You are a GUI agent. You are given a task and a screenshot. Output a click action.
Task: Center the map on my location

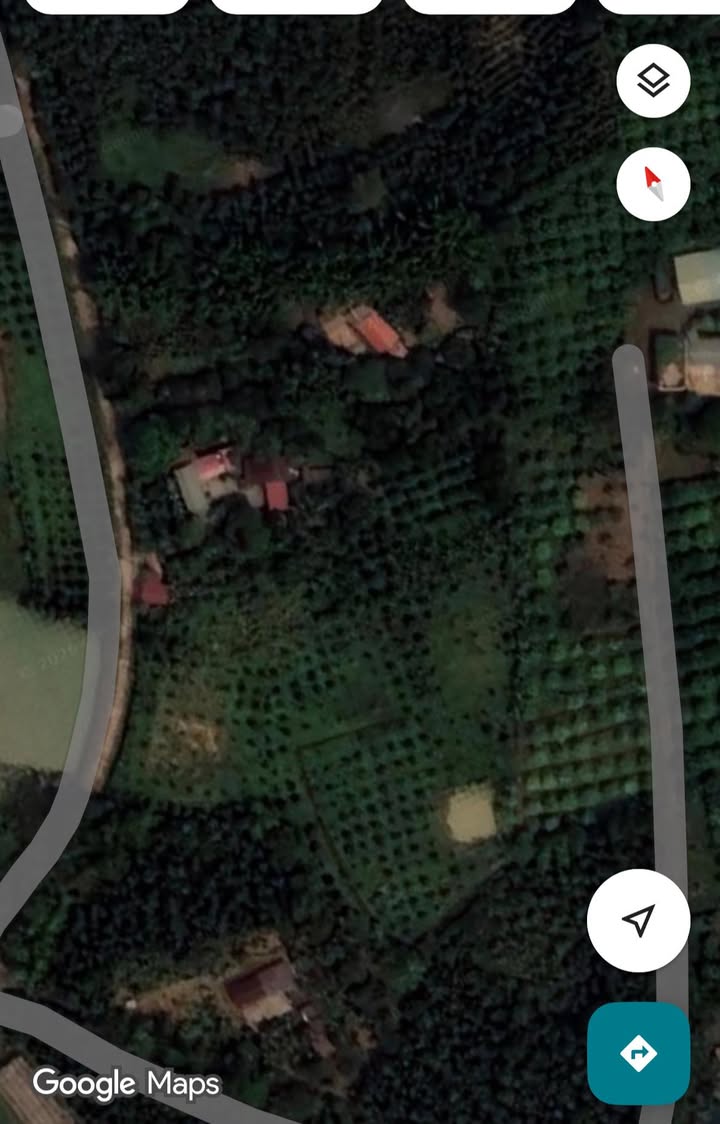[638, 920]
